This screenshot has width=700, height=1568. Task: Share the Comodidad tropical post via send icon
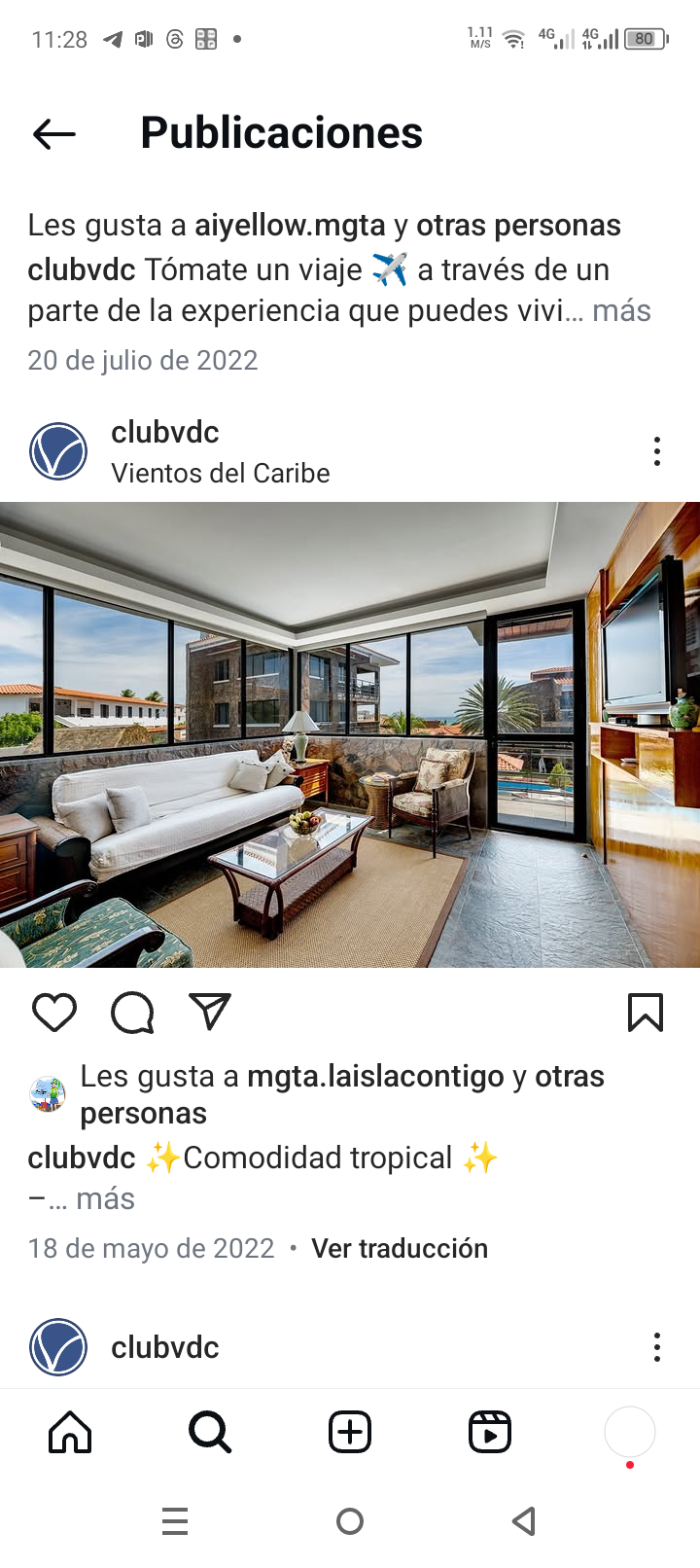(x=210, y=1013)
